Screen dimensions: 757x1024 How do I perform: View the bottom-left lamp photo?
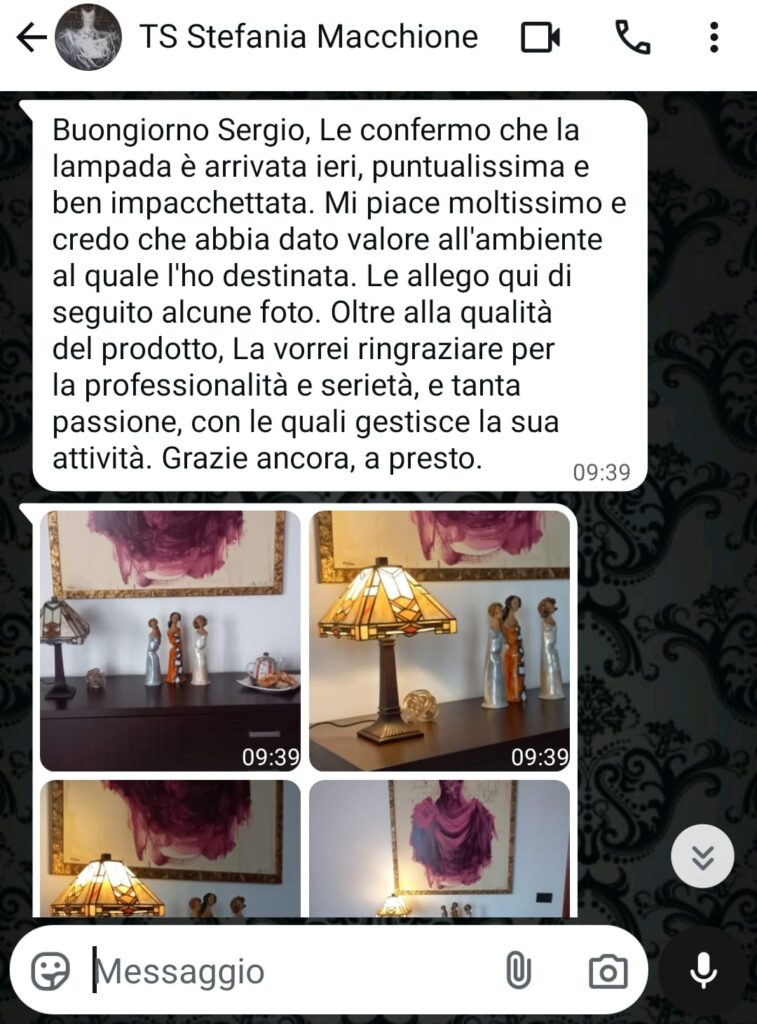click(170, 848)
